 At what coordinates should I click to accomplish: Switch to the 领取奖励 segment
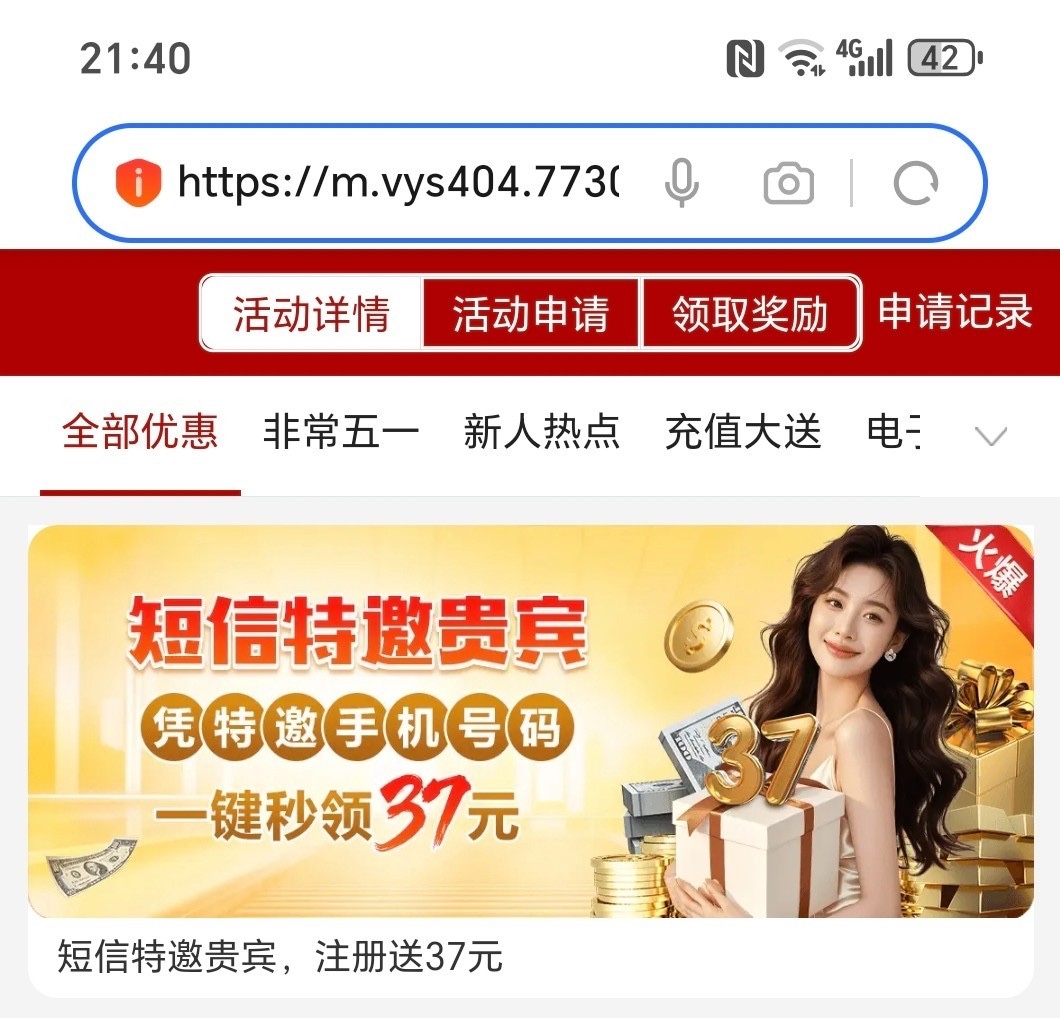click(x=750, y=314)
